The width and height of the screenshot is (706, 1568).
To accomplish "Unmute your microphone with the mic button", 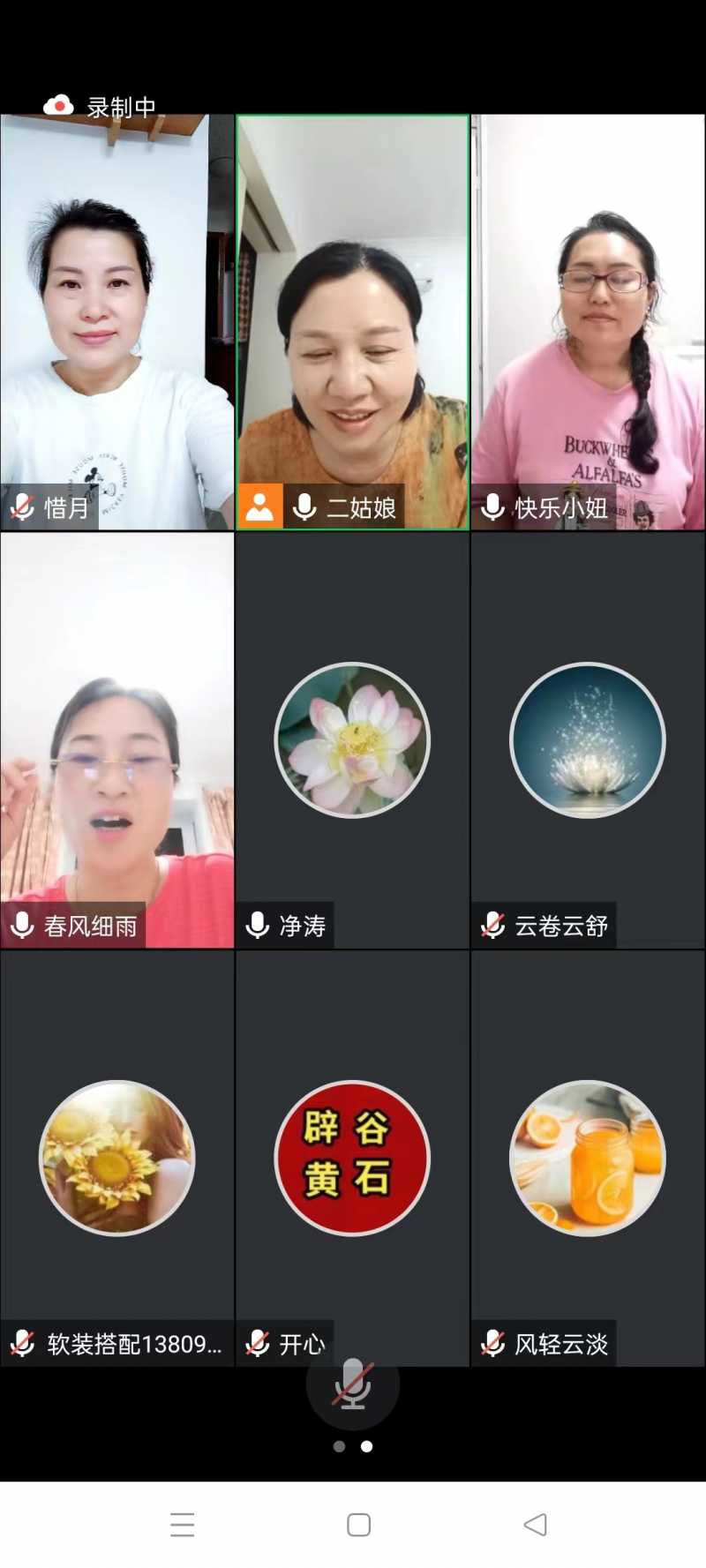I will point(352,1384).
